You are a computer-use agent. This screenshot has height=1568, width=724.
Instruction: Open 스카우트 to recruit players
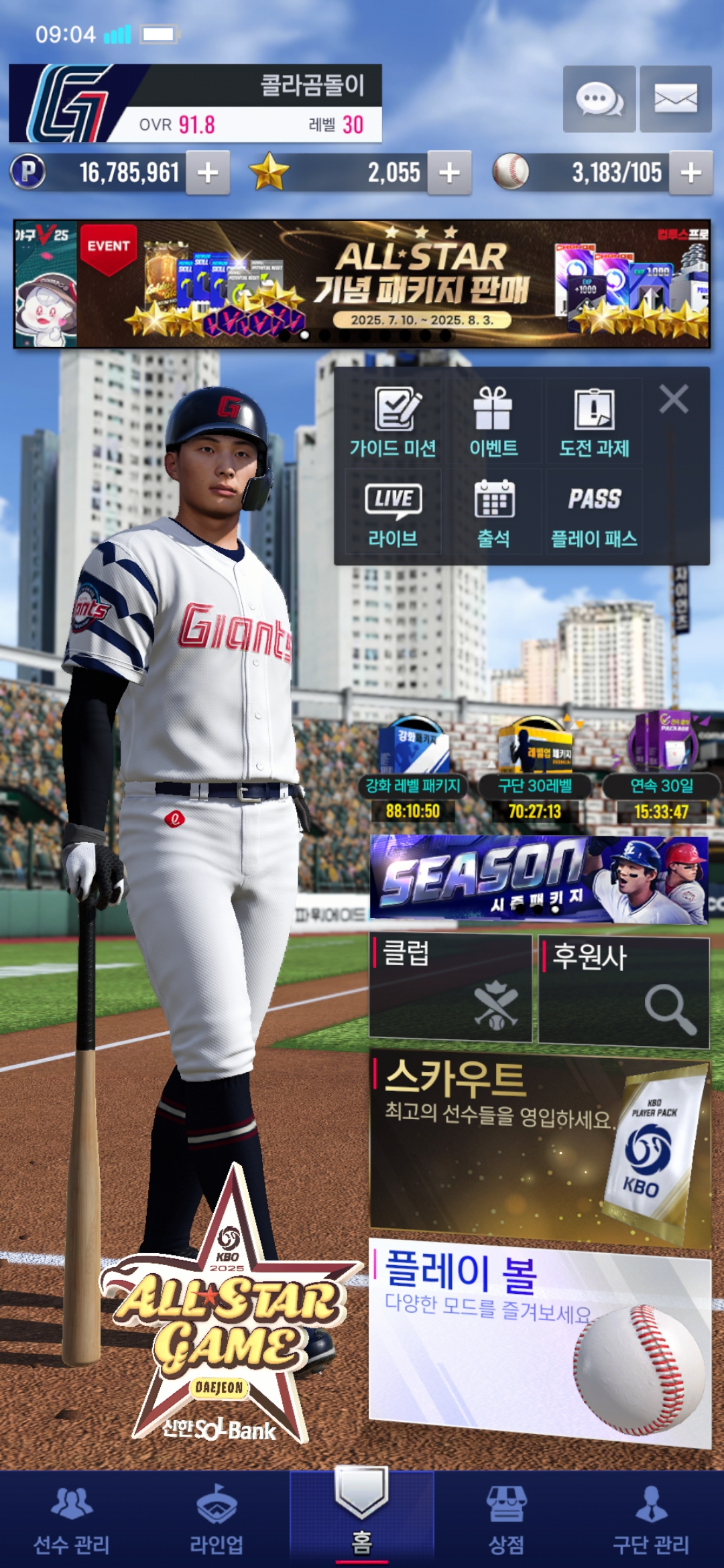coord(538,1146)
